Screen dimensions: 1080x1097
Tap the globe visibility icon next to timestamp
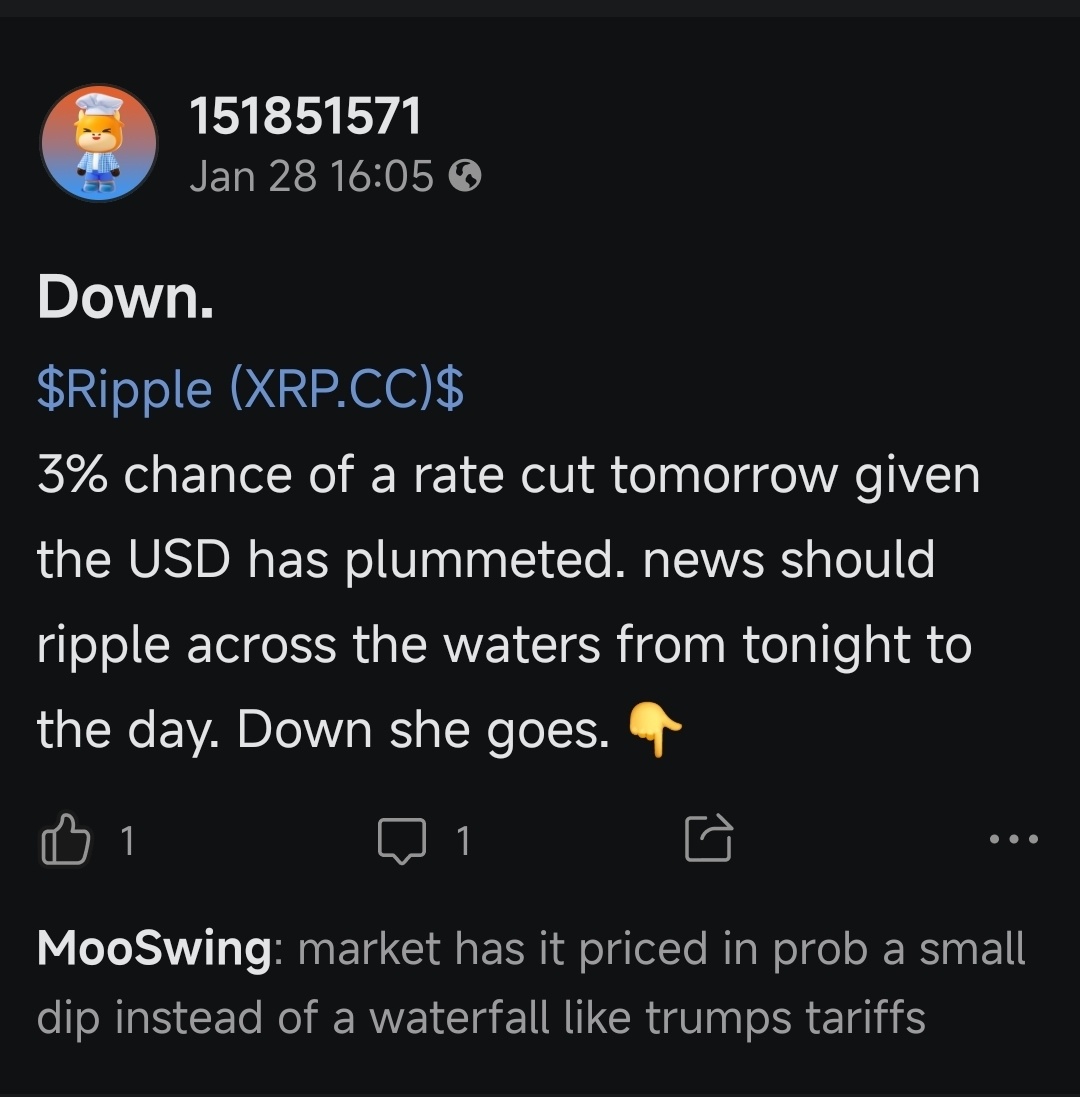click(x=467, y=176)
